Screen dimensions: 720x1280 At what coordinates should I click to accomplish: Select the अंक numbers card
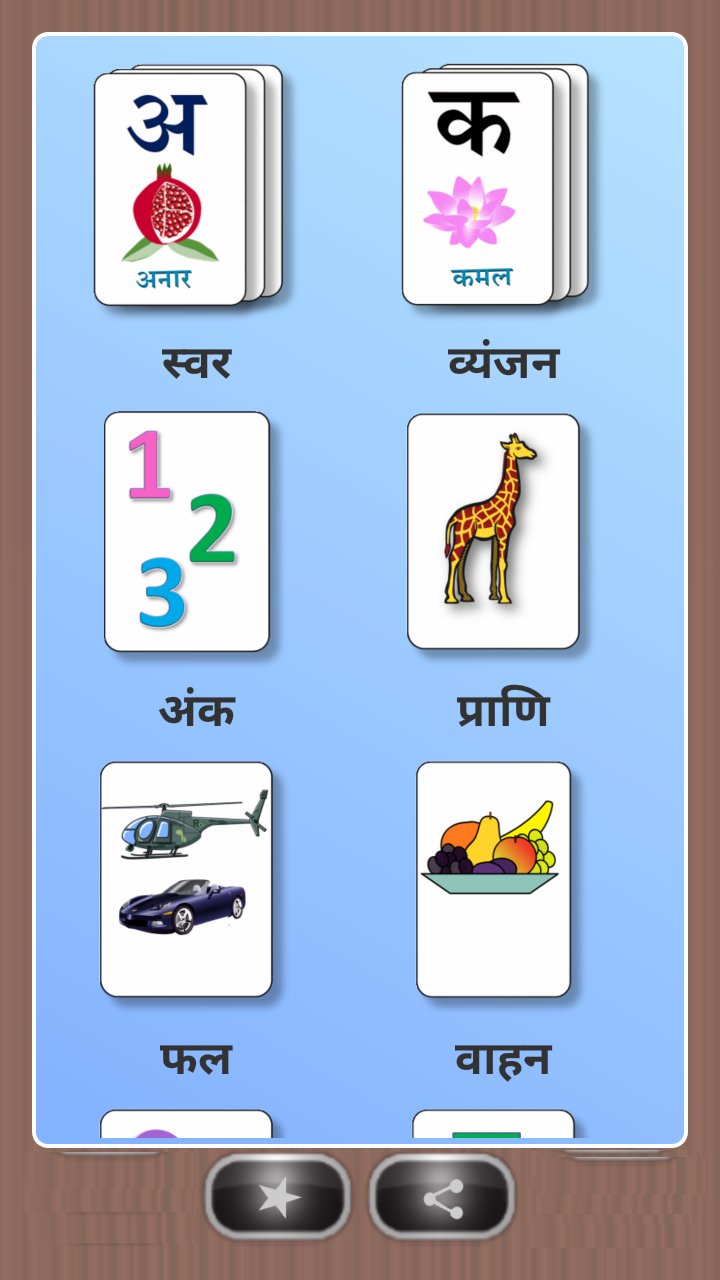(x=187, y=532)
